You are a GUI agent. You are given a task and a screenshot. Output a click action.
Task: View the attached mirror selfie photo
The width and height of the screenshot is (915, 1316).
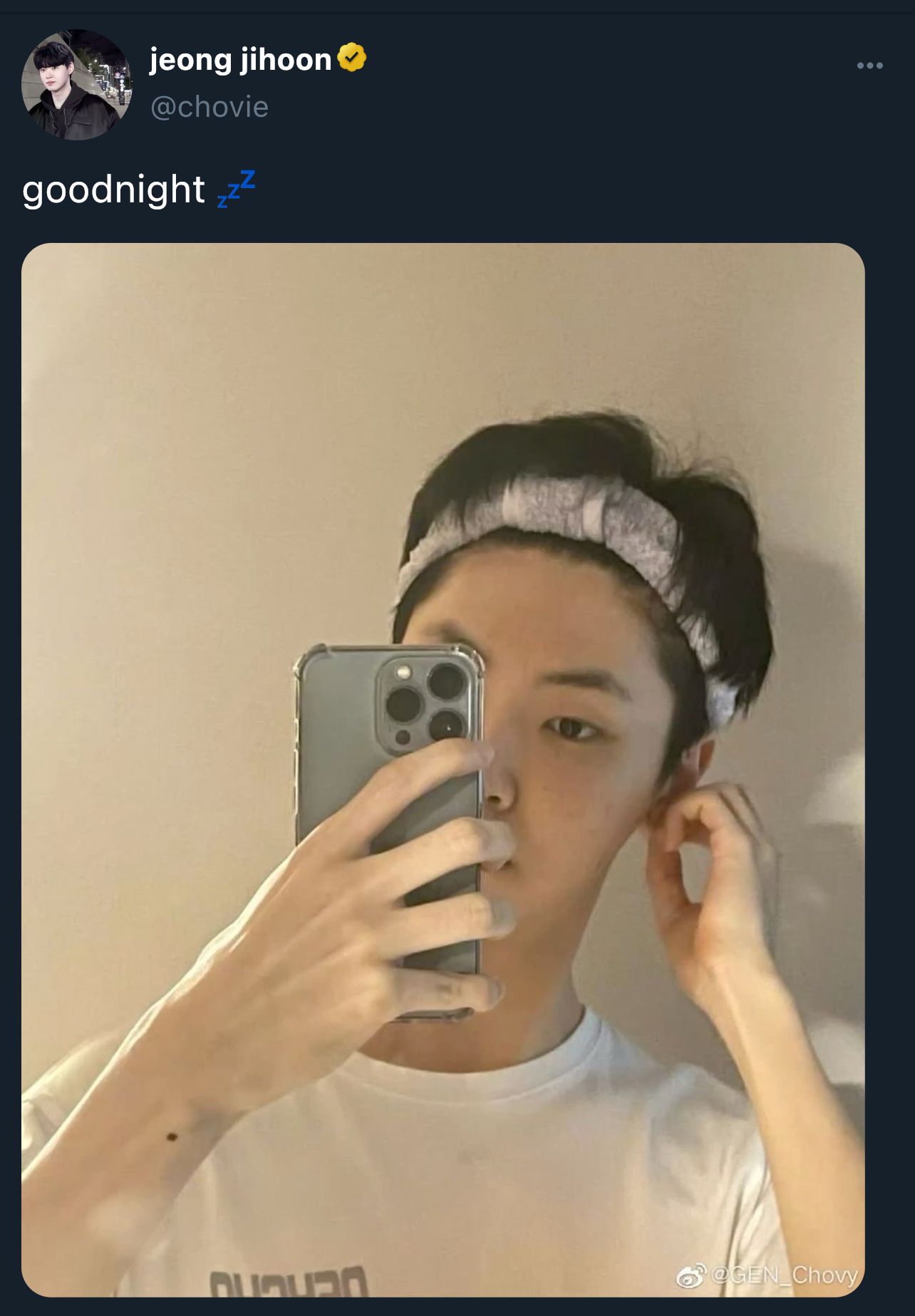point(443,770)
